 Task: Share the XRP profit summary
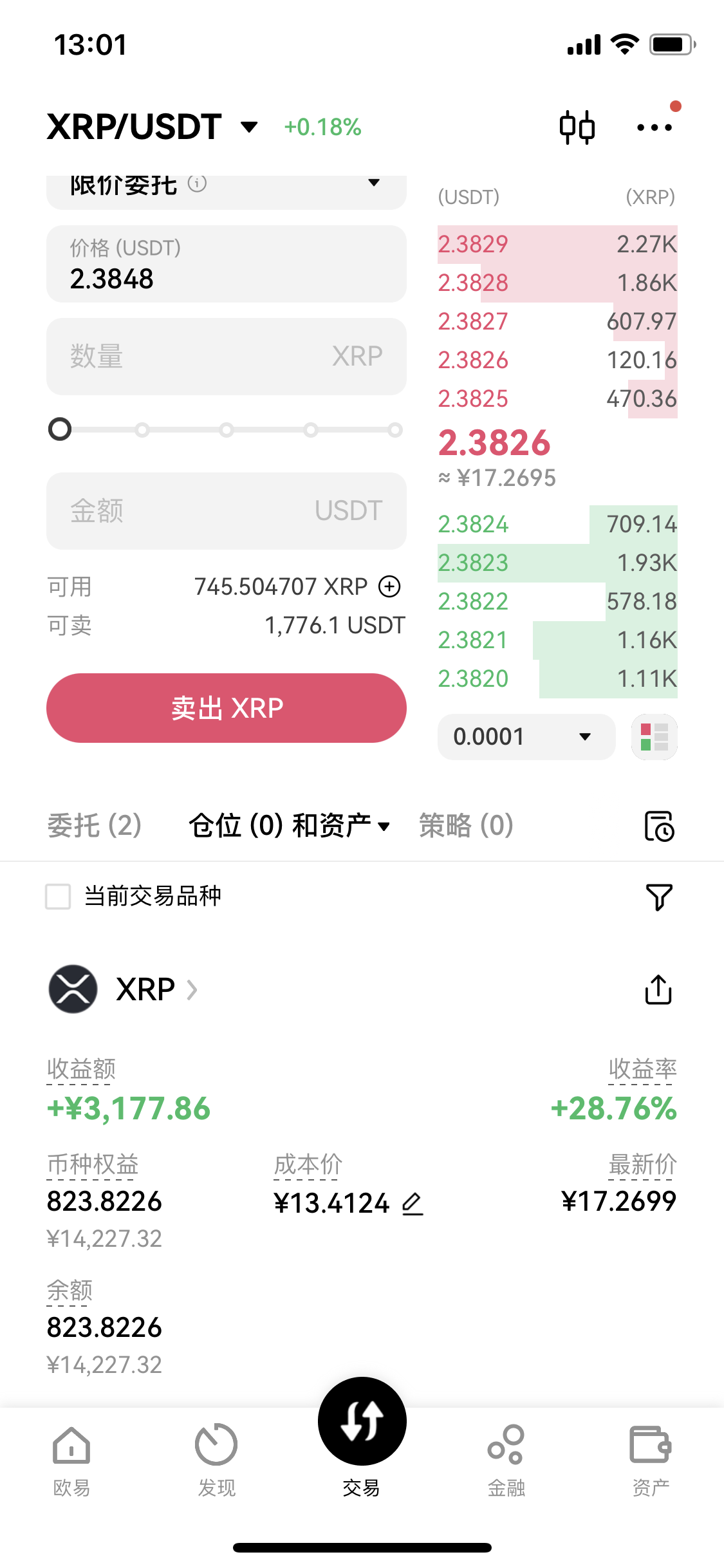point(657,989)
